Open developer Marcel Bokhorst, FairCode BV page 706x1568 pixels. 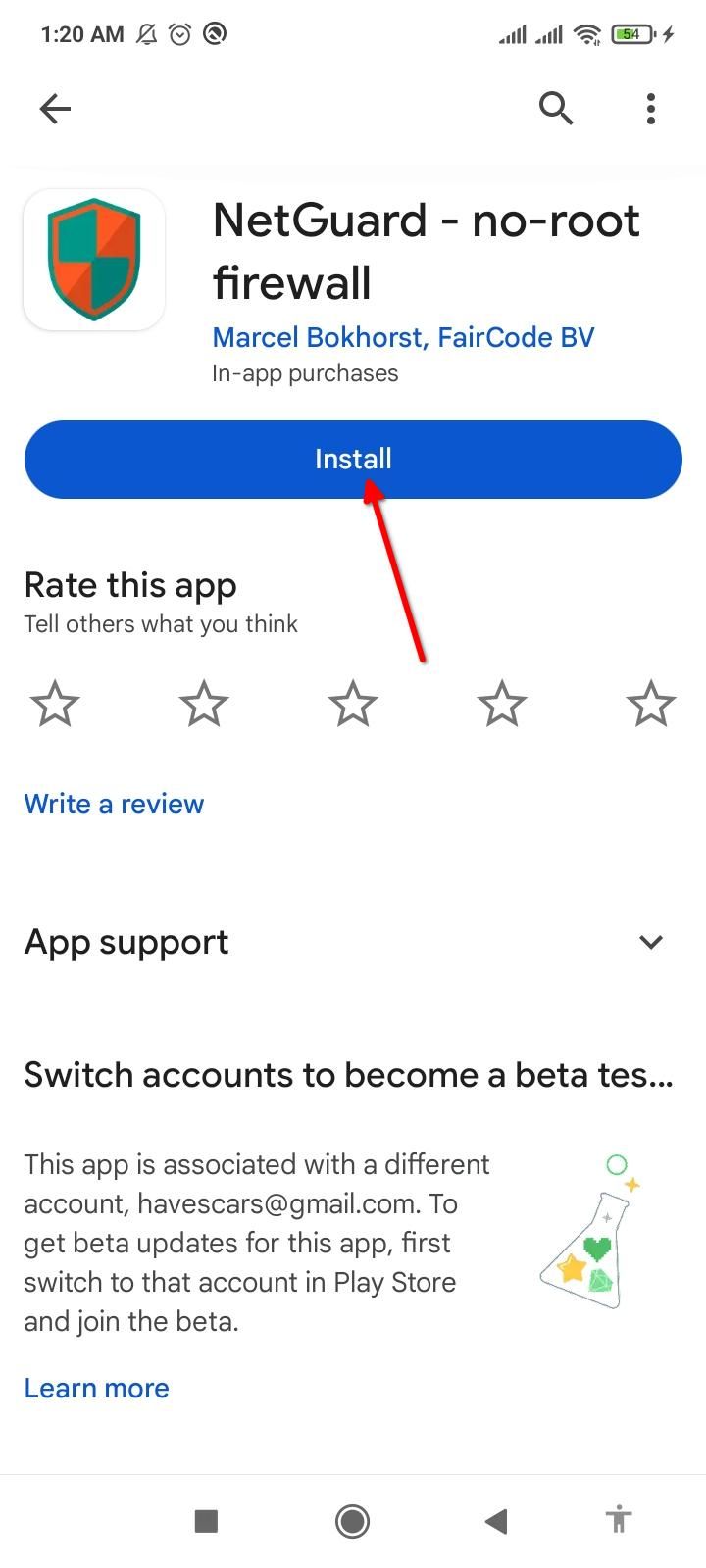403,337
